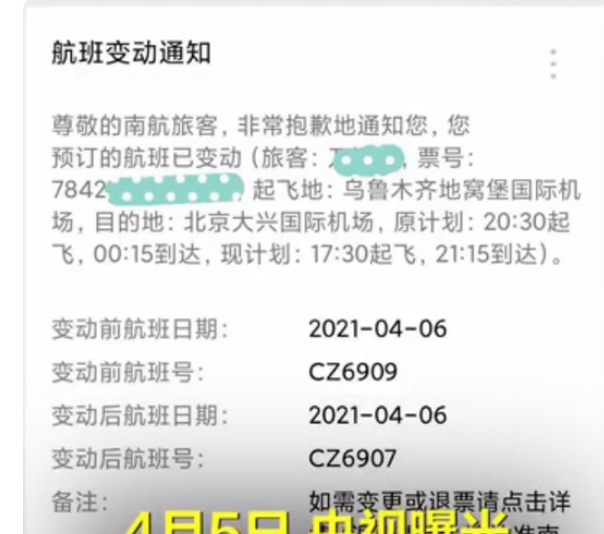The image size is (604, 534).
Task: Open the overflow menu on flight notice
Action: (x=552, y=63)
